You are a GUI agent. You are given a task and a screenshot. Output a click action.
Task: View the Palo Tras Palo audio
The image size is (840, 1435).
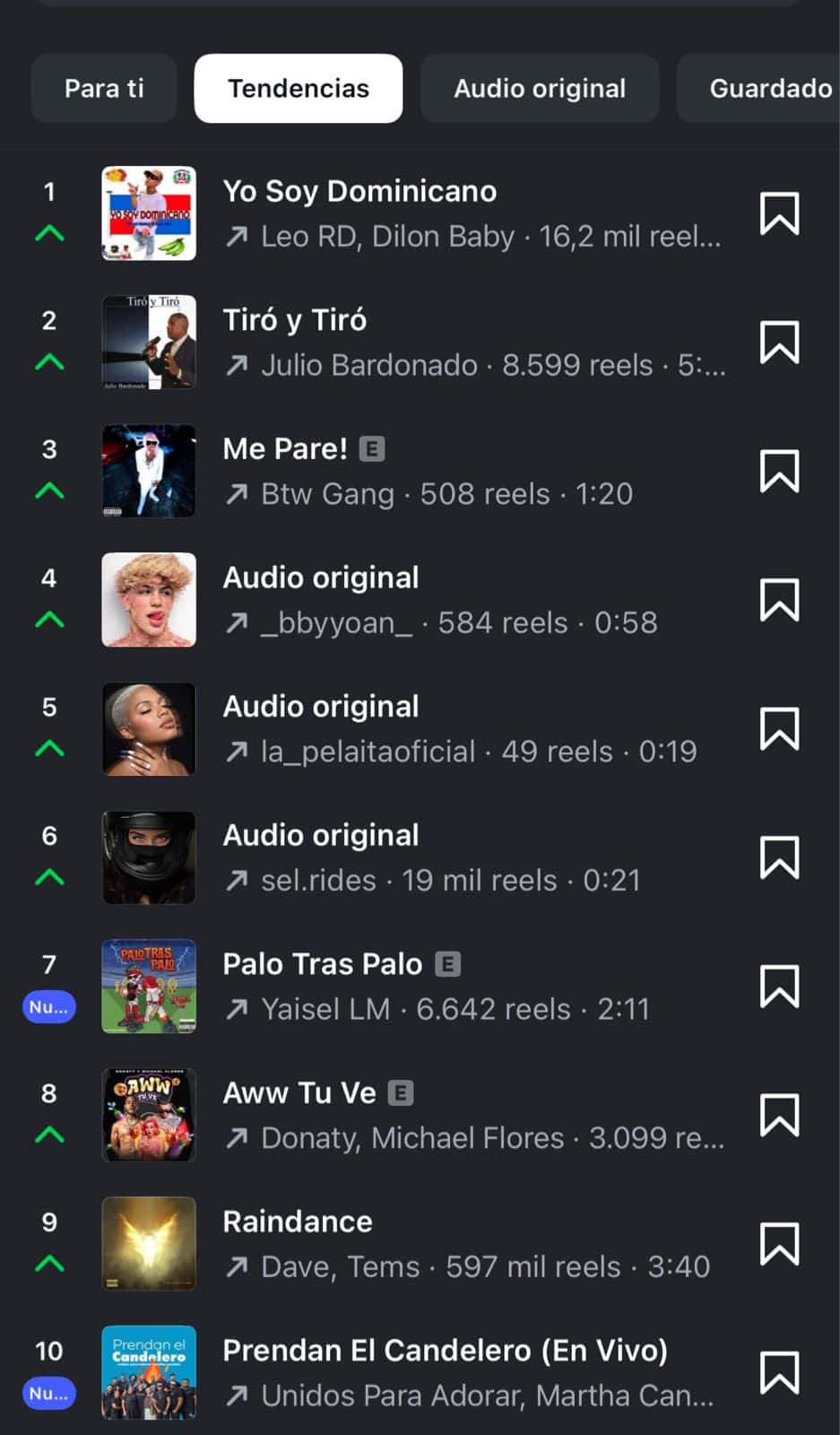[x=448, y=987]
